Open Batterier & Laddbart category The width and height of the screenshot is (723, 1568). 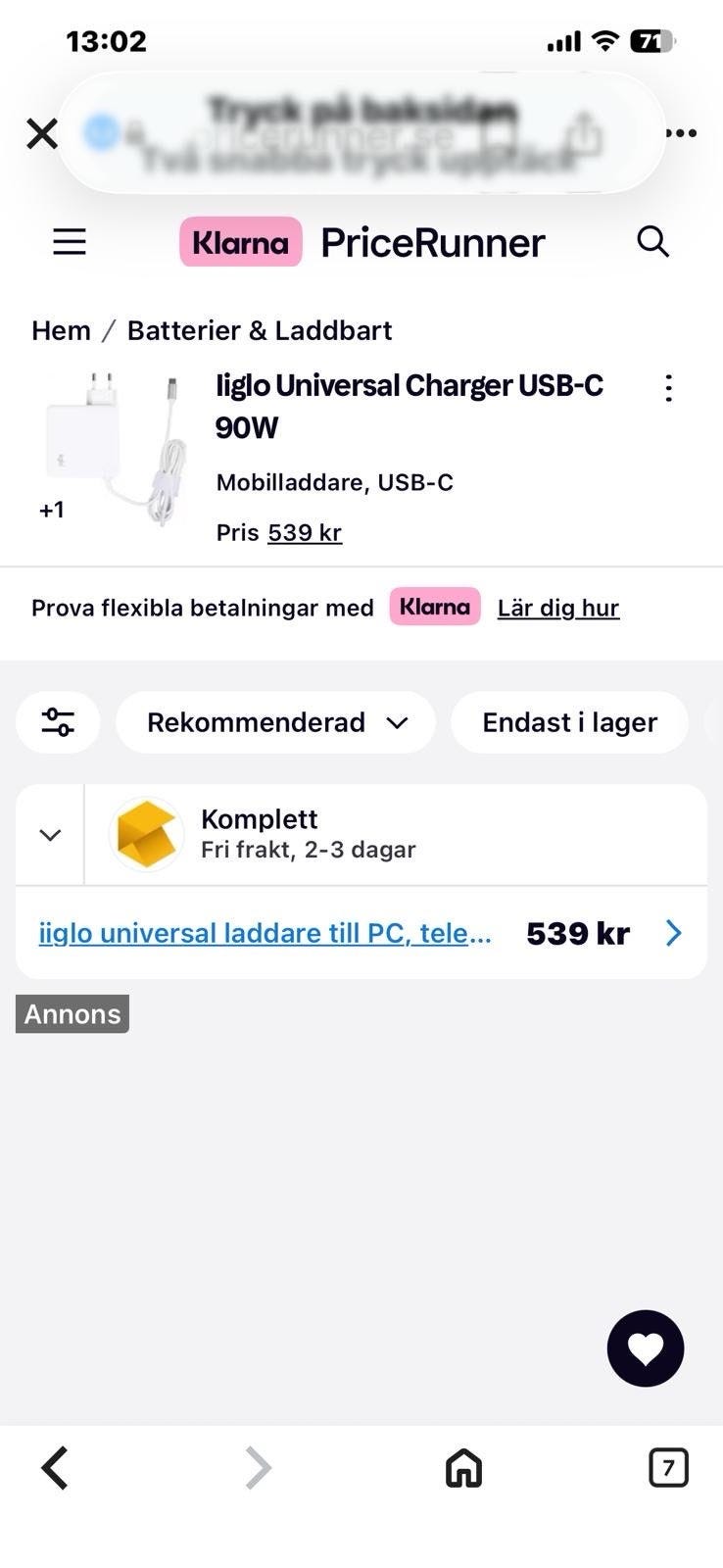260,330
